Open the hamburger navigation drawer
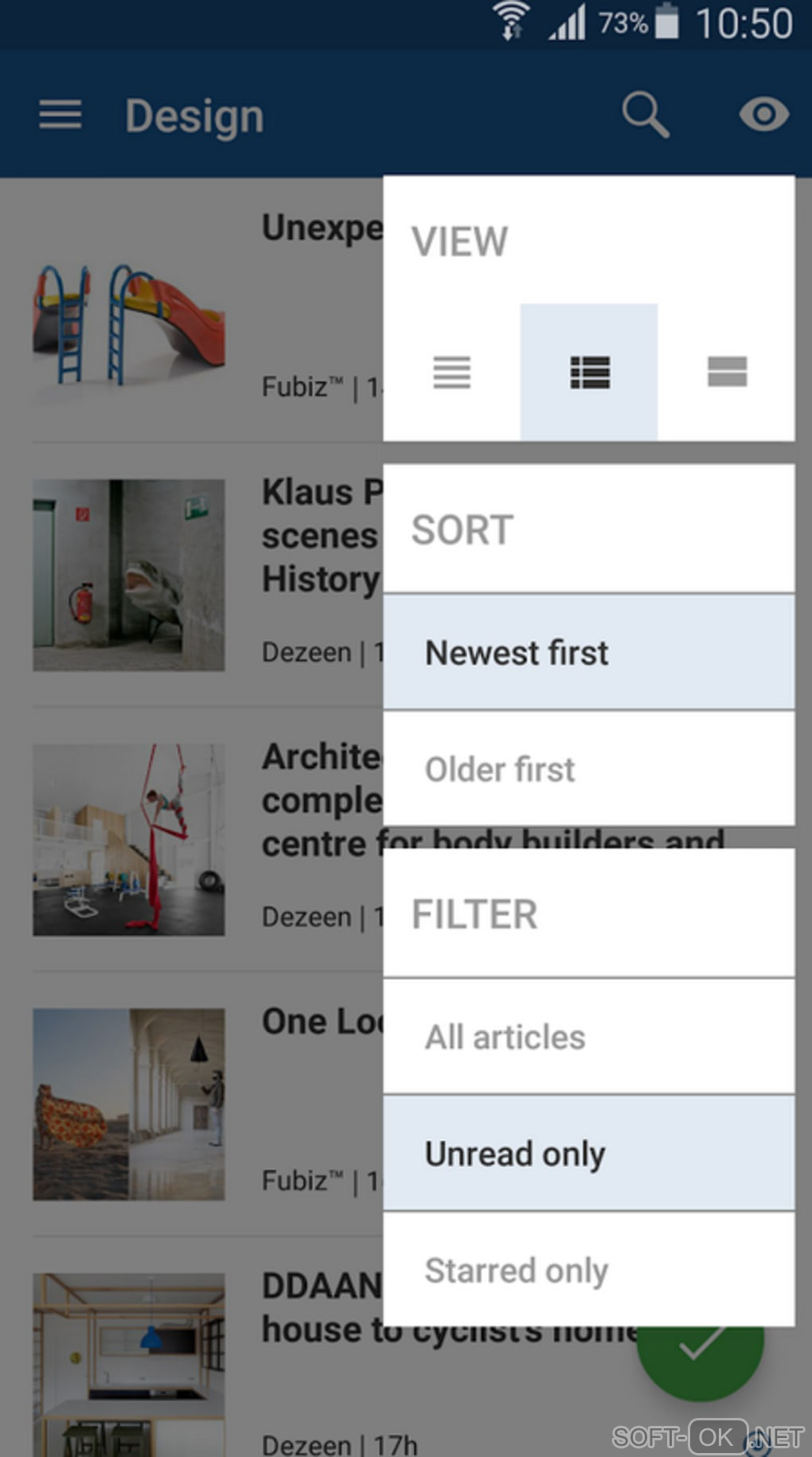 [x=61, y=115]
